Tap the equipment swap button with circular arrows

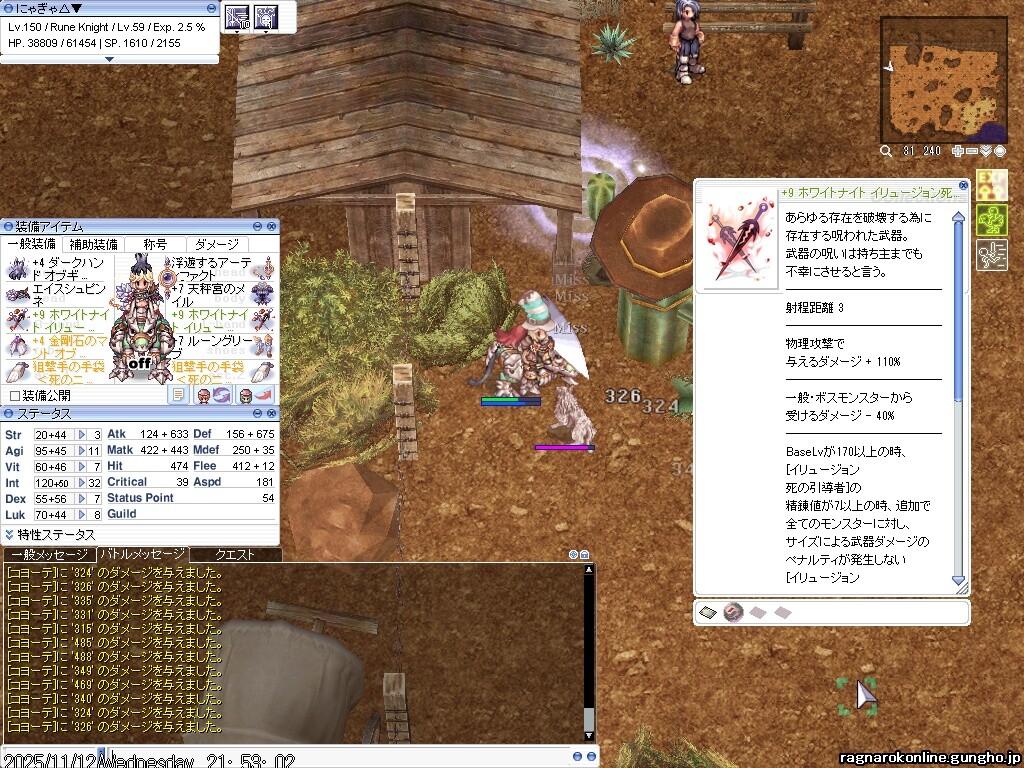[x=222, y=395]
